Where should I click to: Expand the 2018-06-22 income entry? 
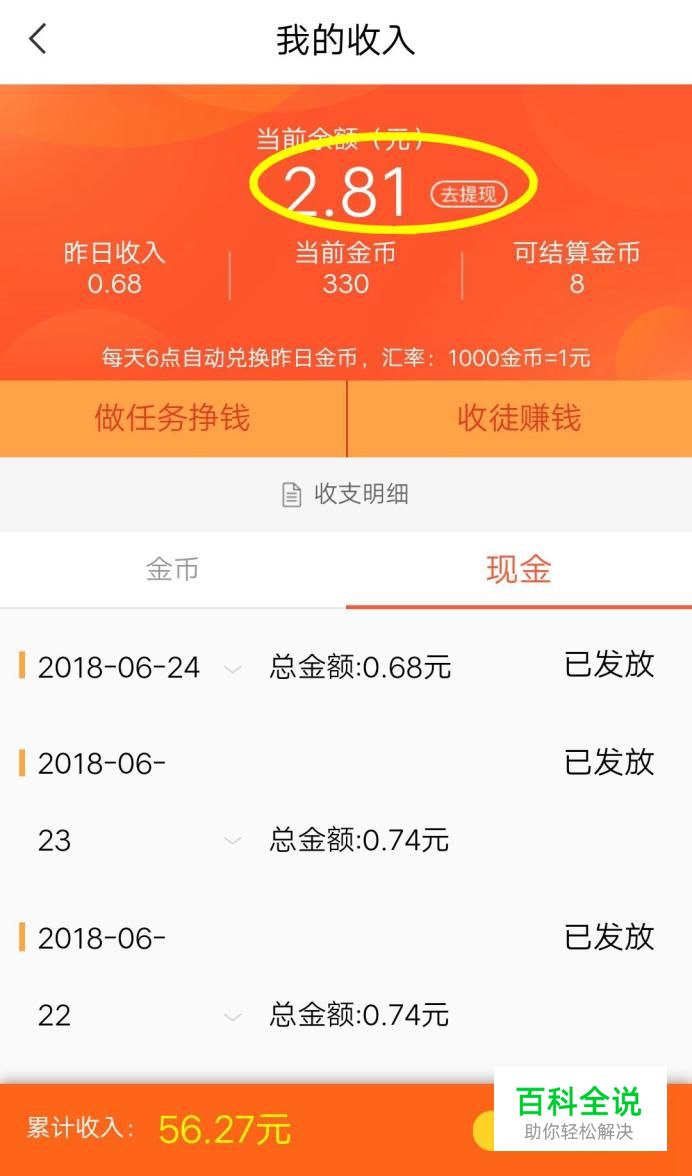pyautogui.click(x=233, y=1017)
